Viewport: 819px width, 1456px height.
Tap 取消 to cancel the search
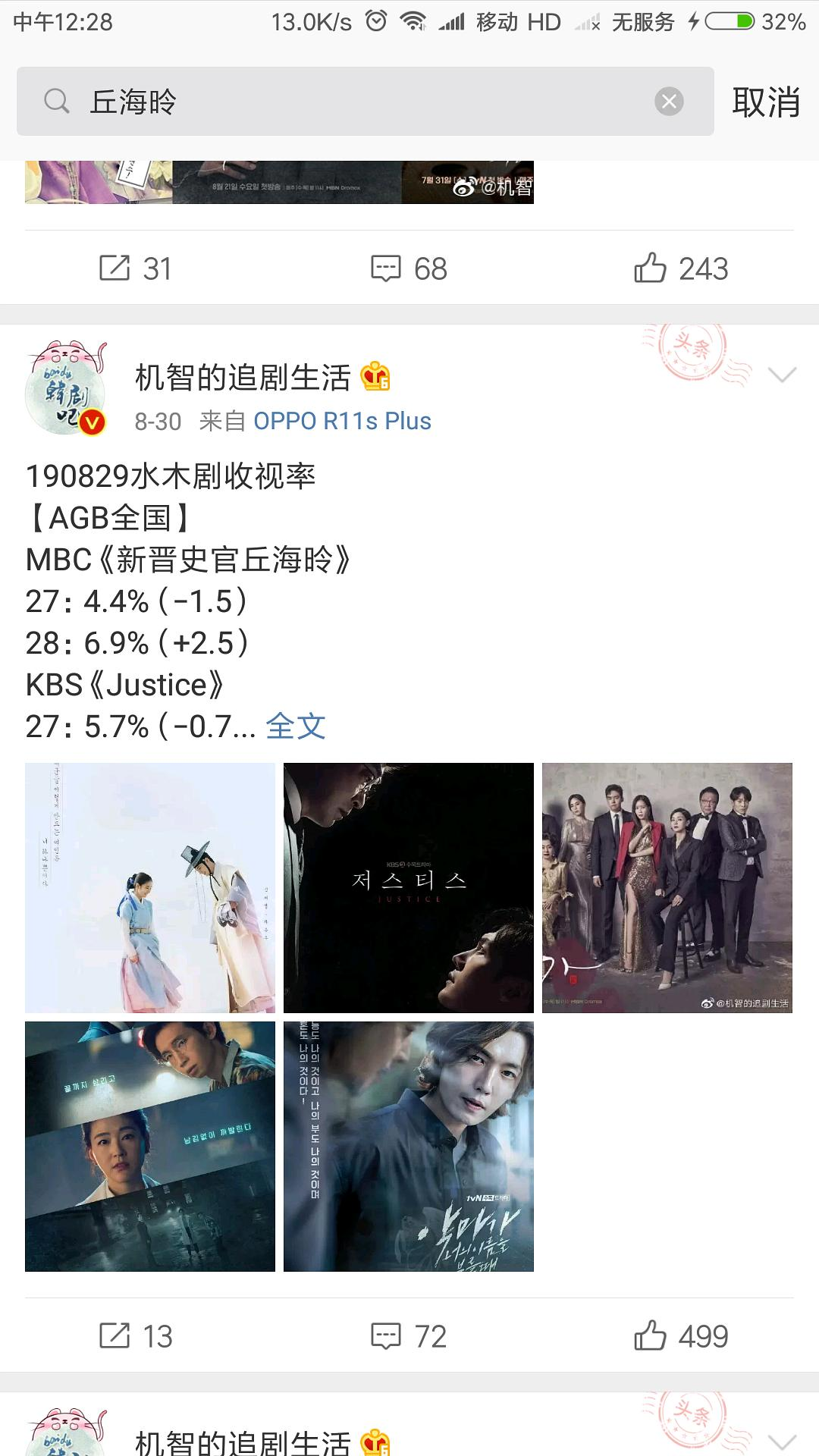765,102
